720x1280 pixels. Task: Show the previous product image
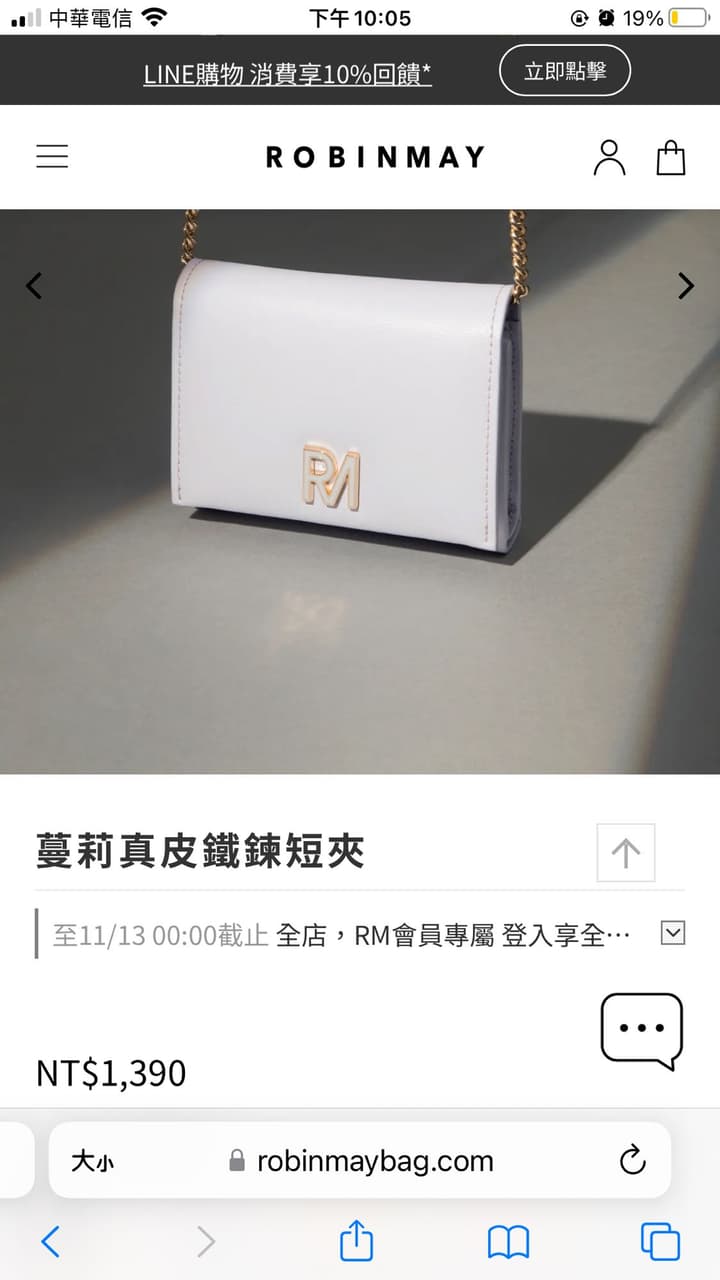tap(34, 286)
